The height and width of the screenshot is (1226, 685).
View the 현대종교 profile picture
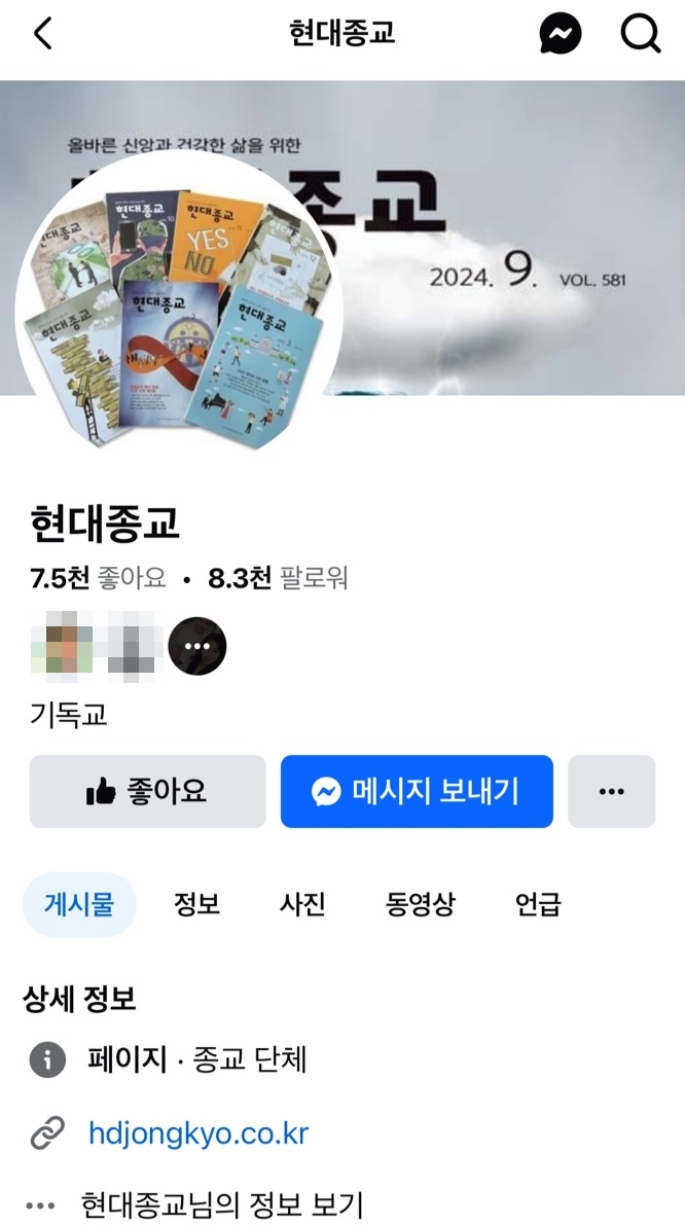pos(178,300)
